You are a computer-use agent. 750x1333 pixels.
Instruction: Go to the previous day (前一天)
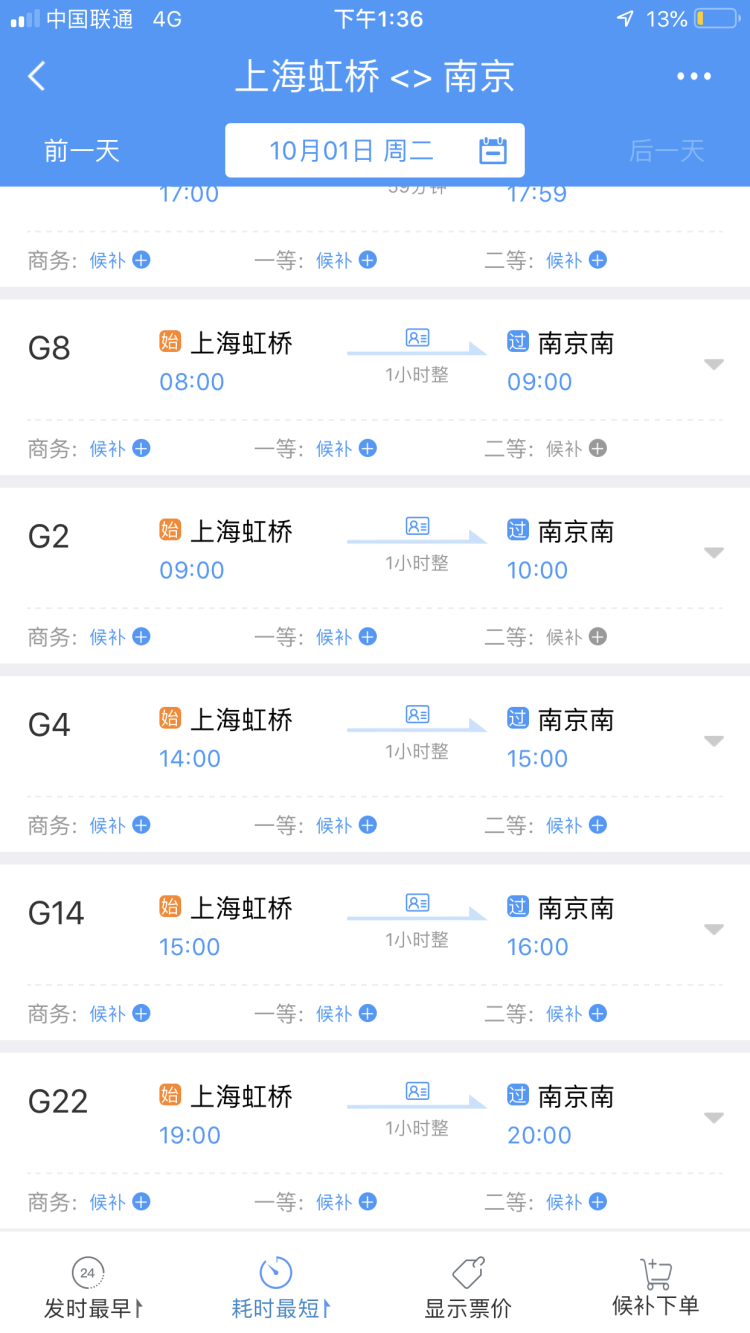pyautogui.click(x=82, y=151)
